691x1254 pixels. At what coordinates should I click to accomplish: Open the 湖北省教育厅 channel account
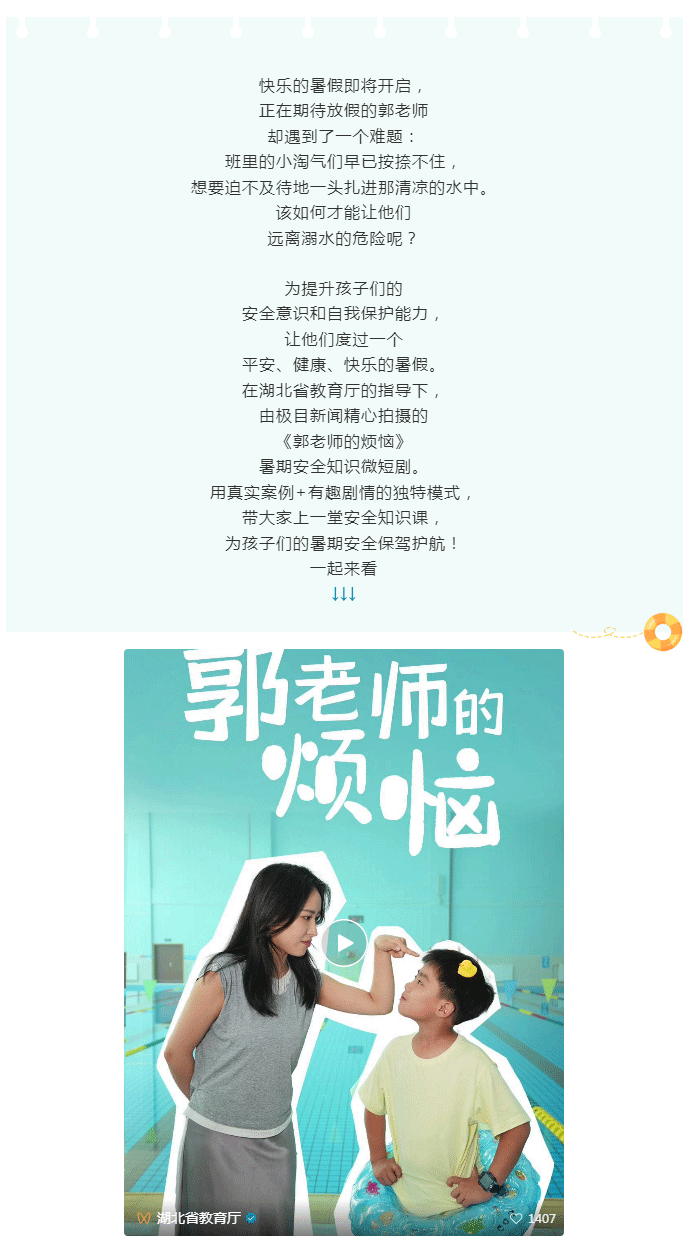click(x=198, y=1218)
